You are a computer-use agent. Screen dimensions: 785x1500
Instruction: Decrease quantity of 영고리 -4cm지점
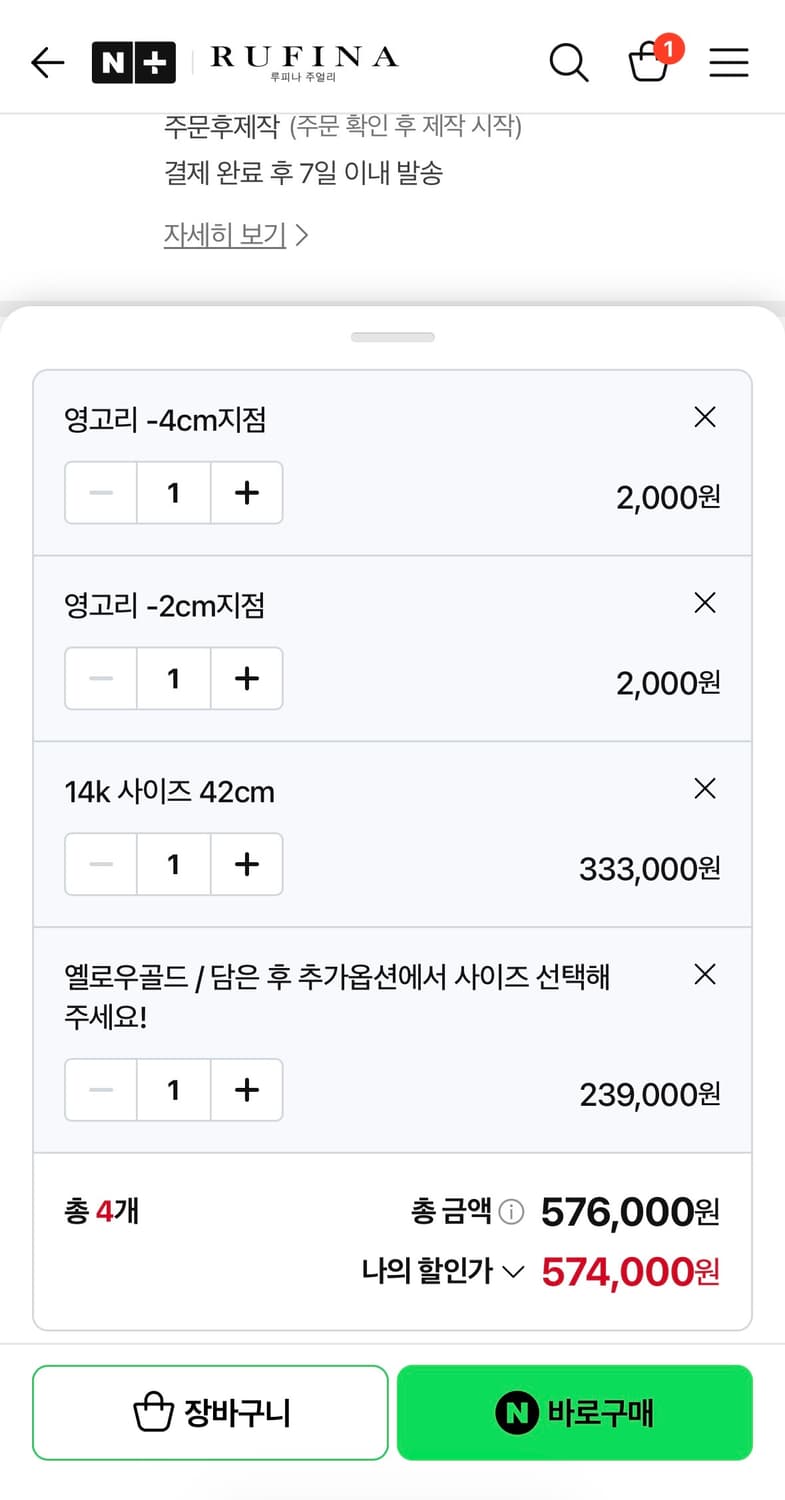(x=99, y=492)
